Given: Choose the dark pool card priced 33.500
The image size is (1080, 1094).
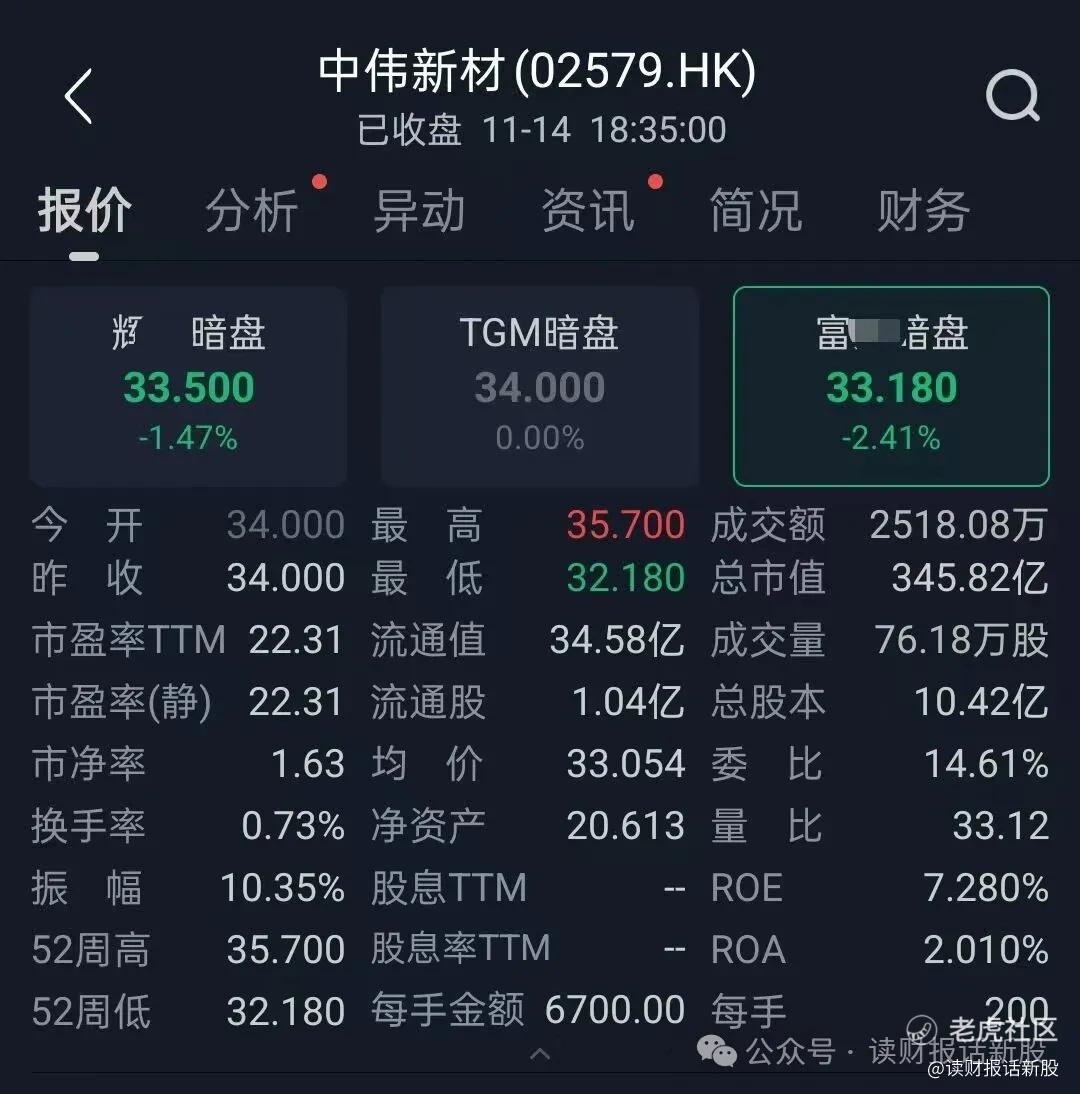Looking at the screenshot, I should point(188,386).
